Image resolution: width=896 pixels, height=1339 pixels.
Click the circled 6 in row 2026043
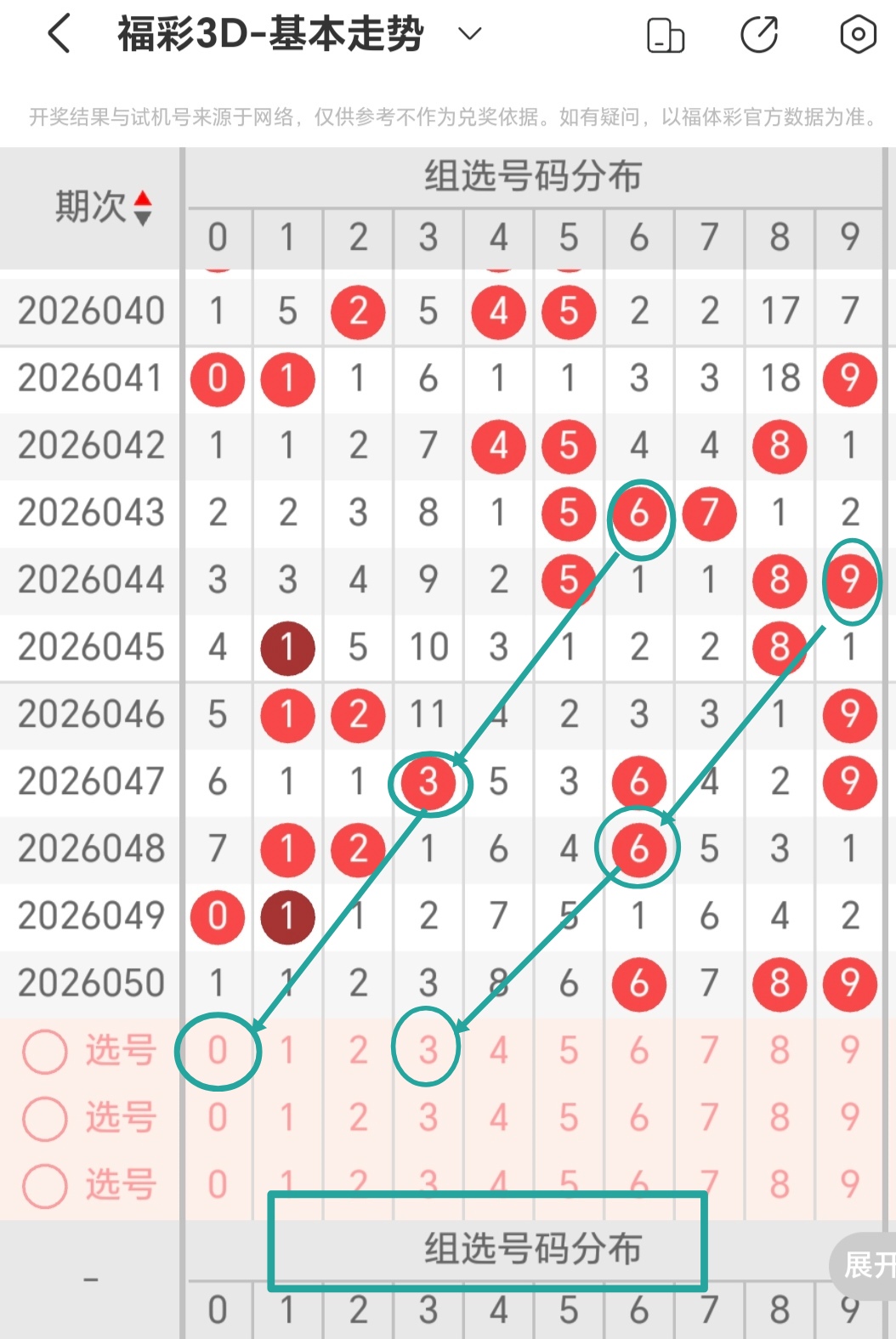point(639,513)
